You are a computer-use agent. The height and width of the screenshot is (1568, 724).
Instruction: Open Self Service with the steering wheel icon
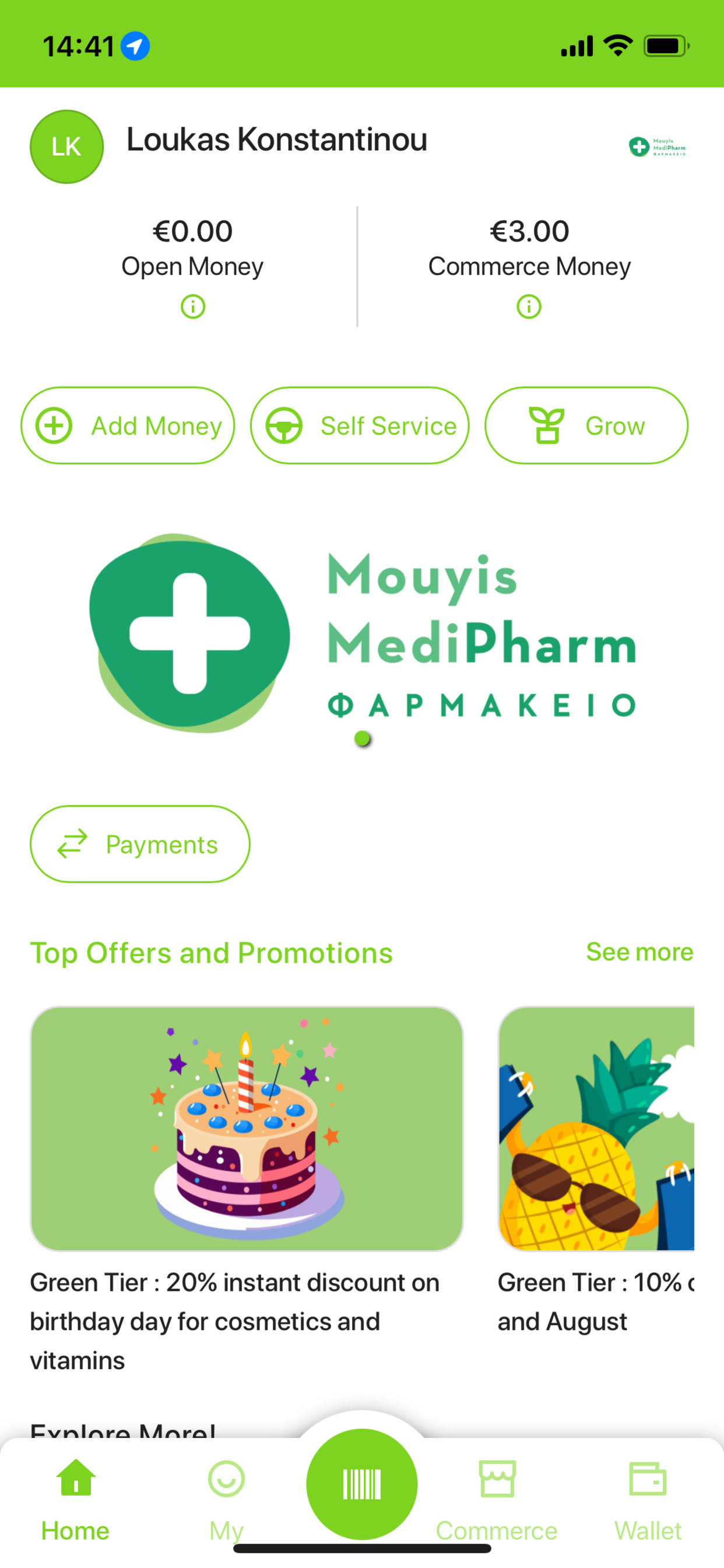point(285,425)
